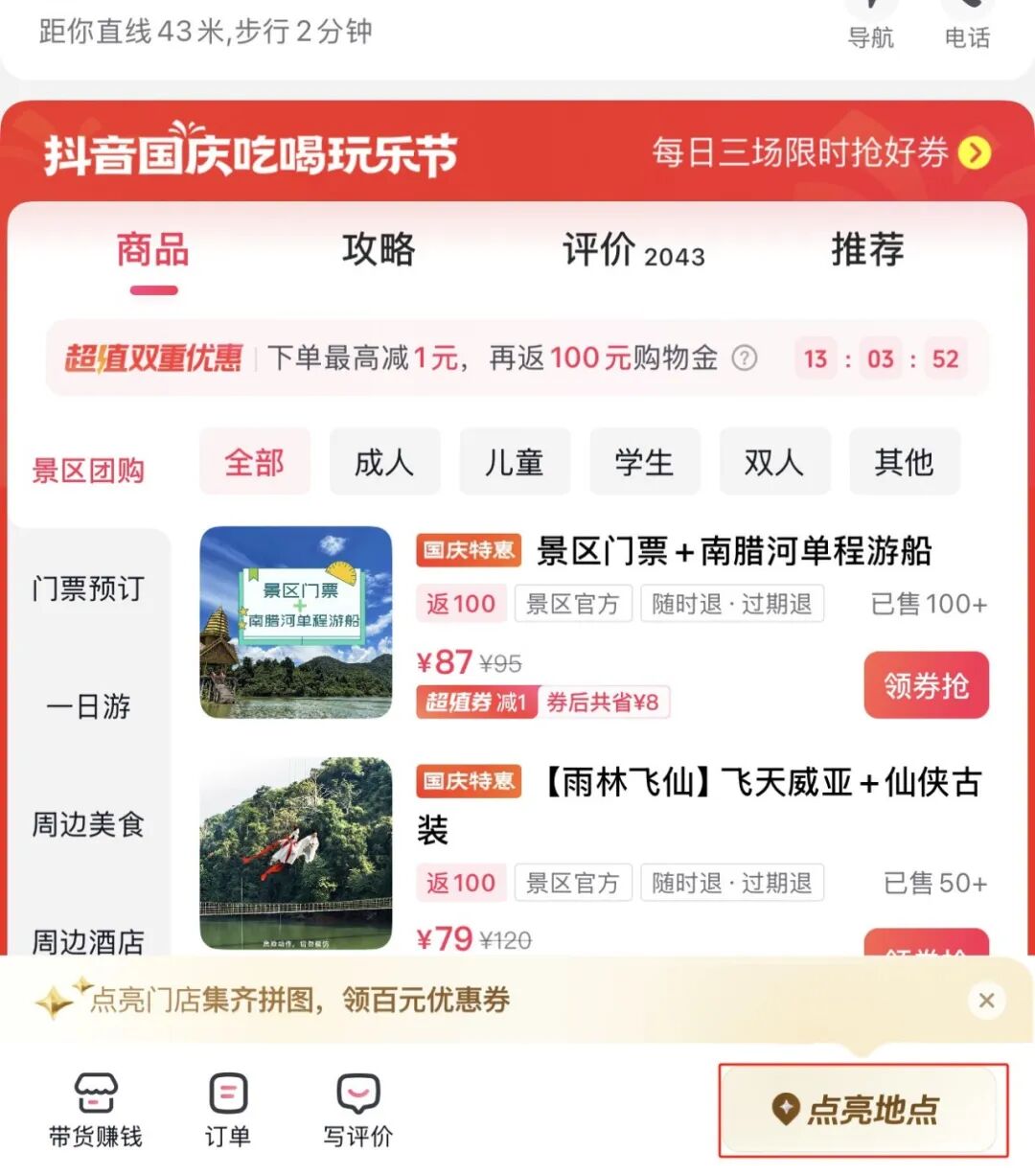Select the 学生 filter option
1035x1176 pixels.
(644, 461)
